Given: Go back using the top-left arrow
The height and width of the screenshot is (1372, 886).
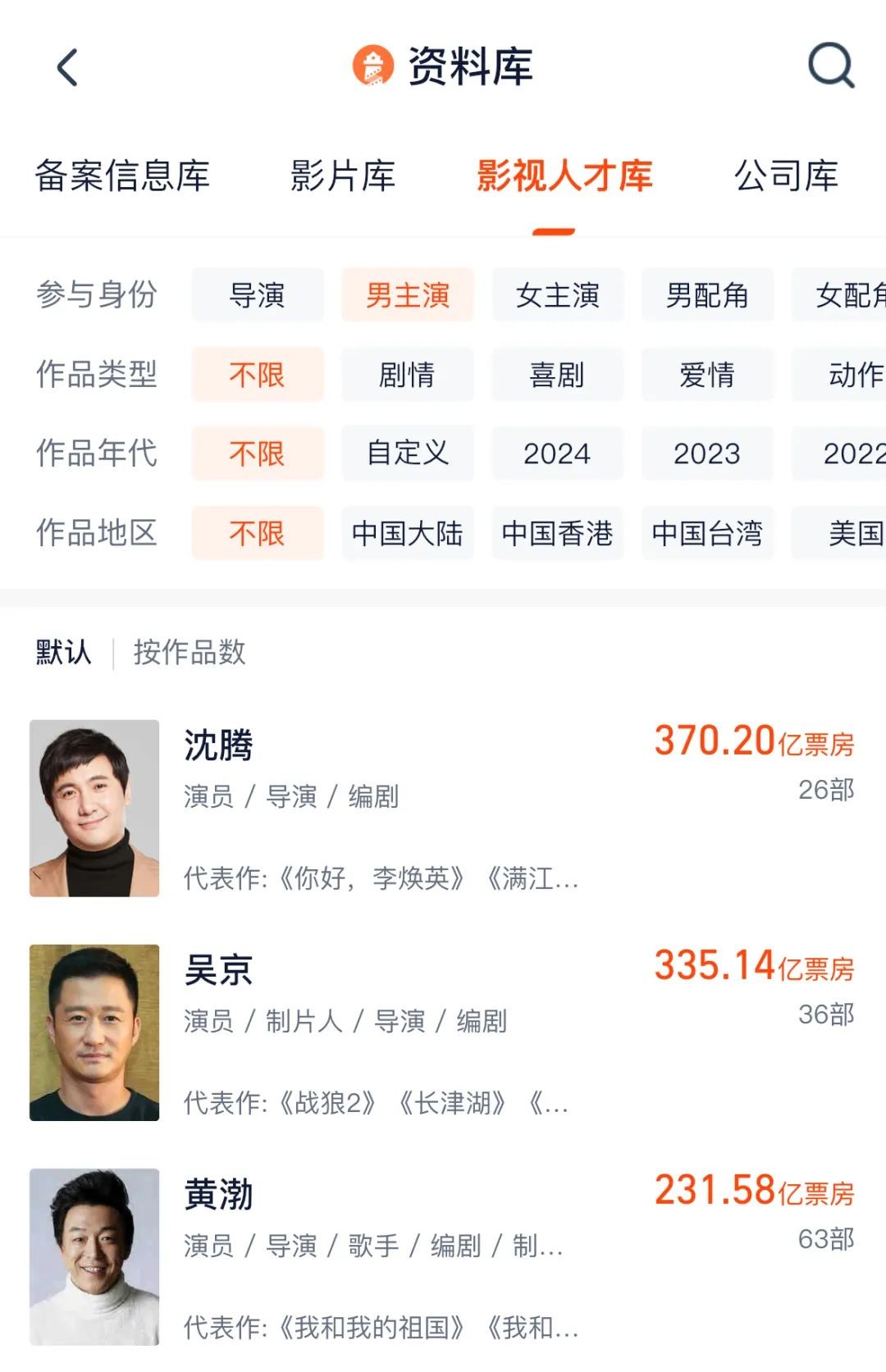Looking at the screenshot, I should (67, 67).
